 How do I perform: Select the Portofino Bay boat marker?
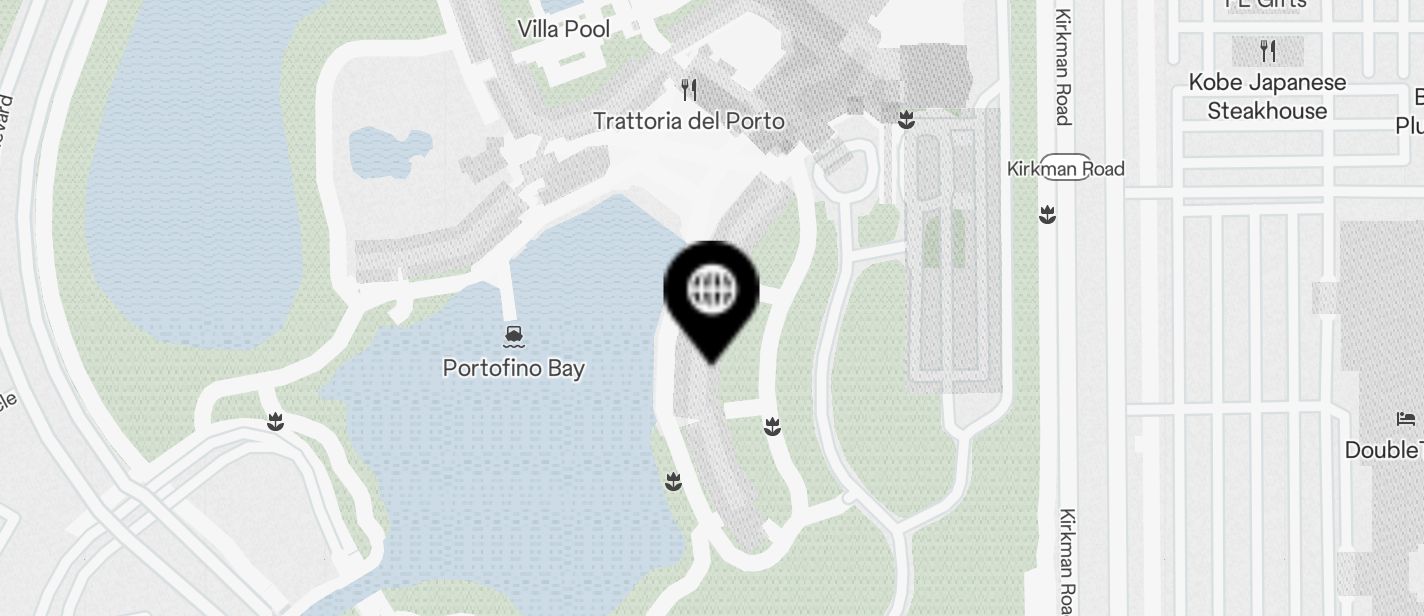pos(513,335)
